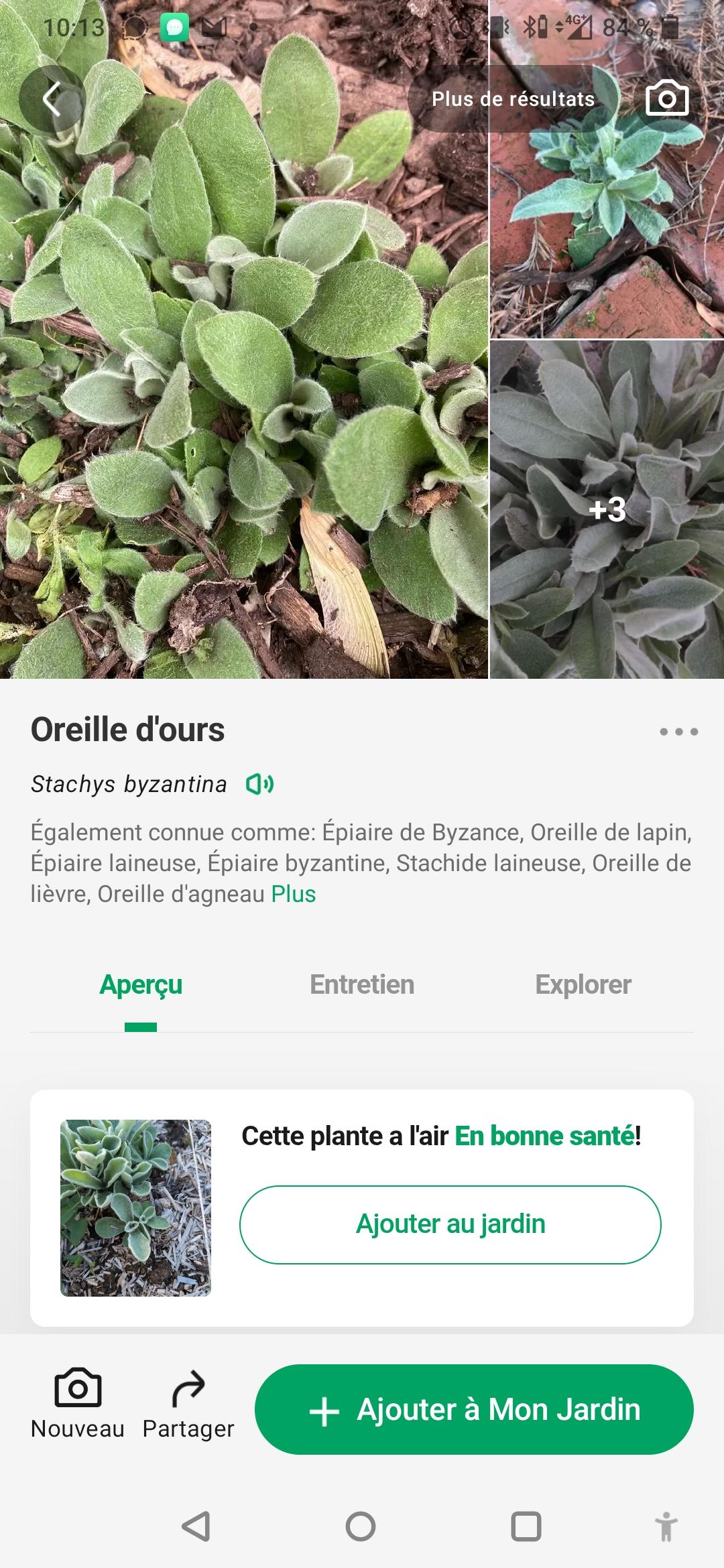Screen dimensions: 724x1568
Task: Open the three-dot menu beside Oreille d'ours
Action: [x=678, y=731]
